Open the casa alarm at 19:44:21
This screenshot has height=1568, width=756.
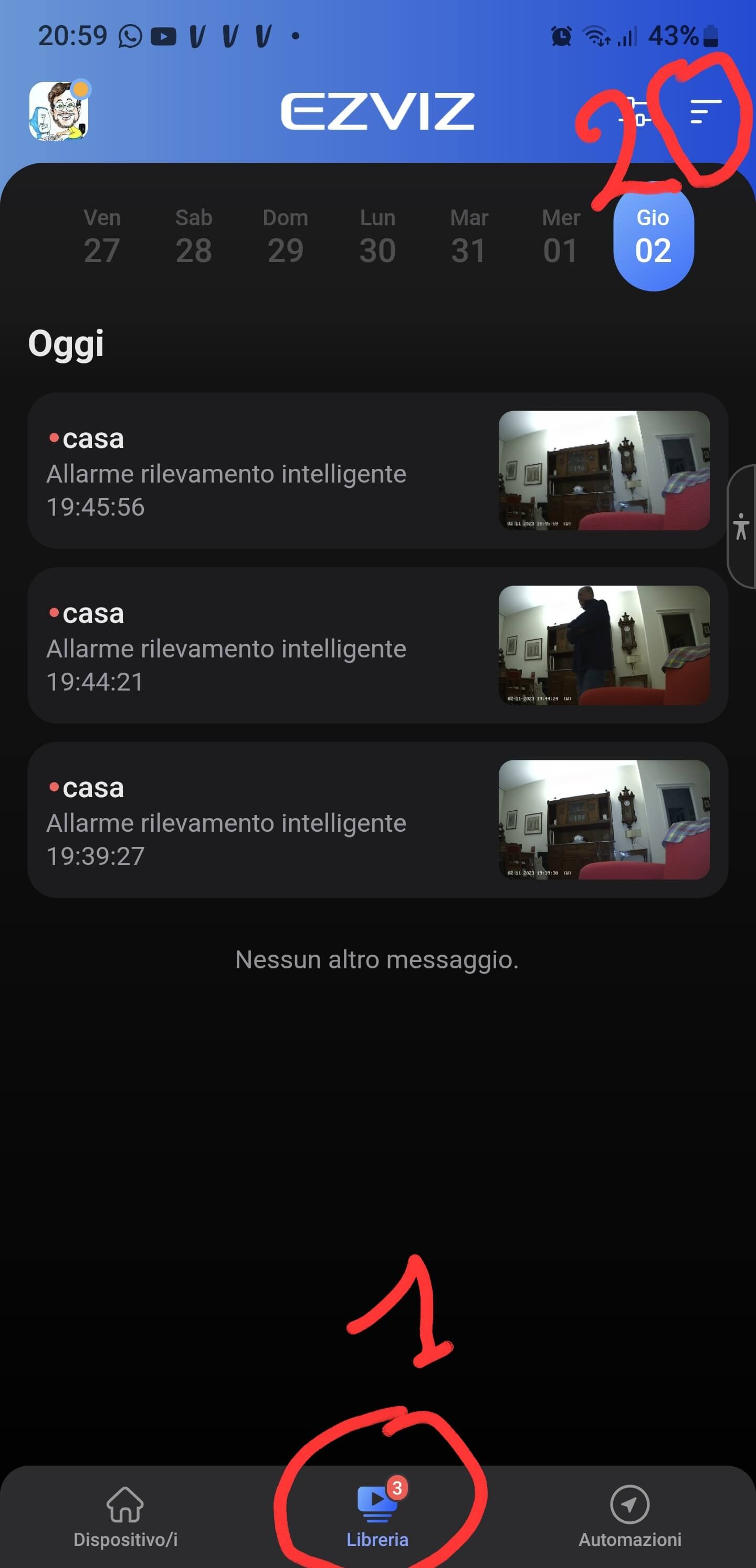377,645
